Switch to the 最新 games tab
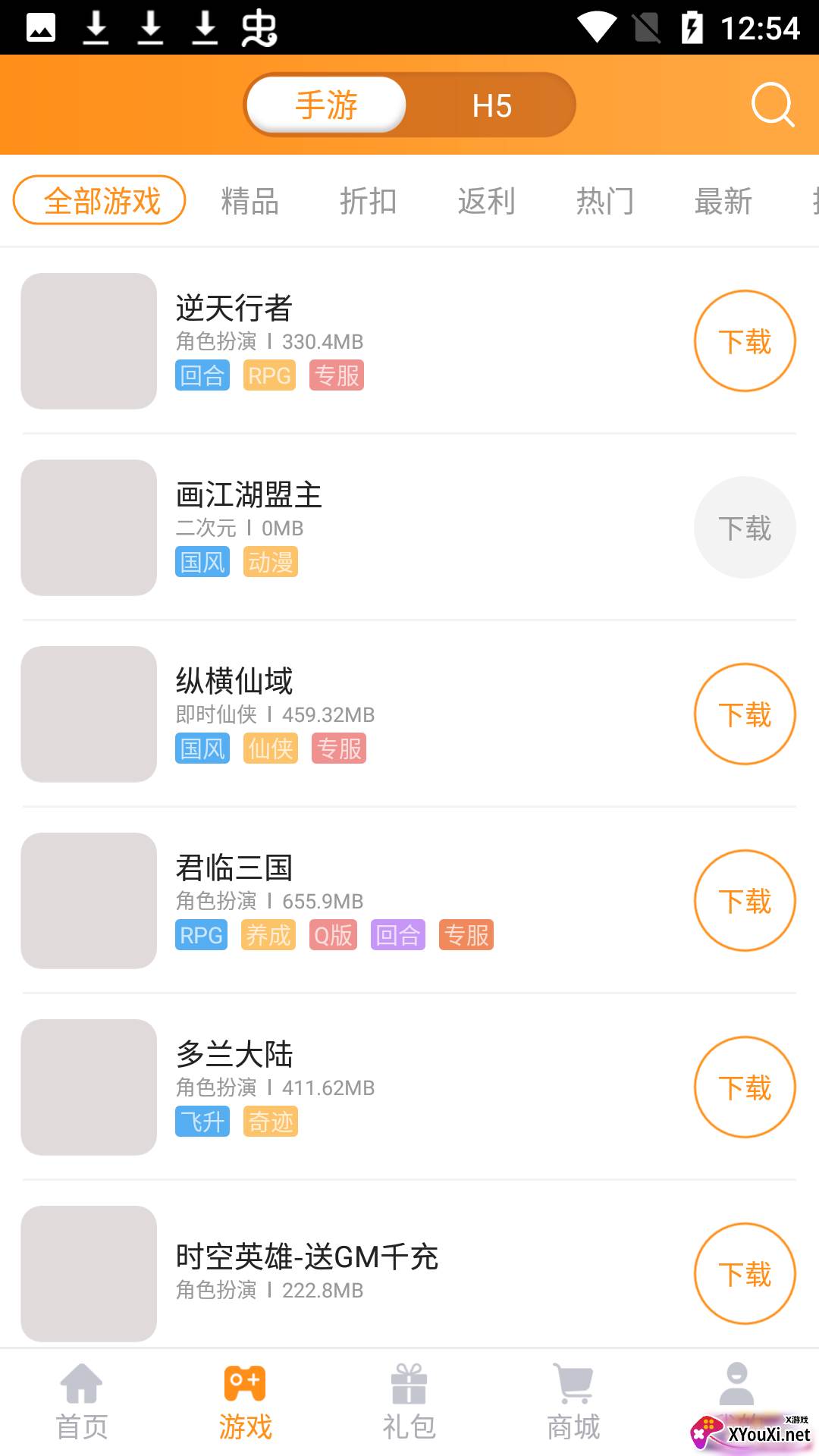 click(x=723, y=202)
